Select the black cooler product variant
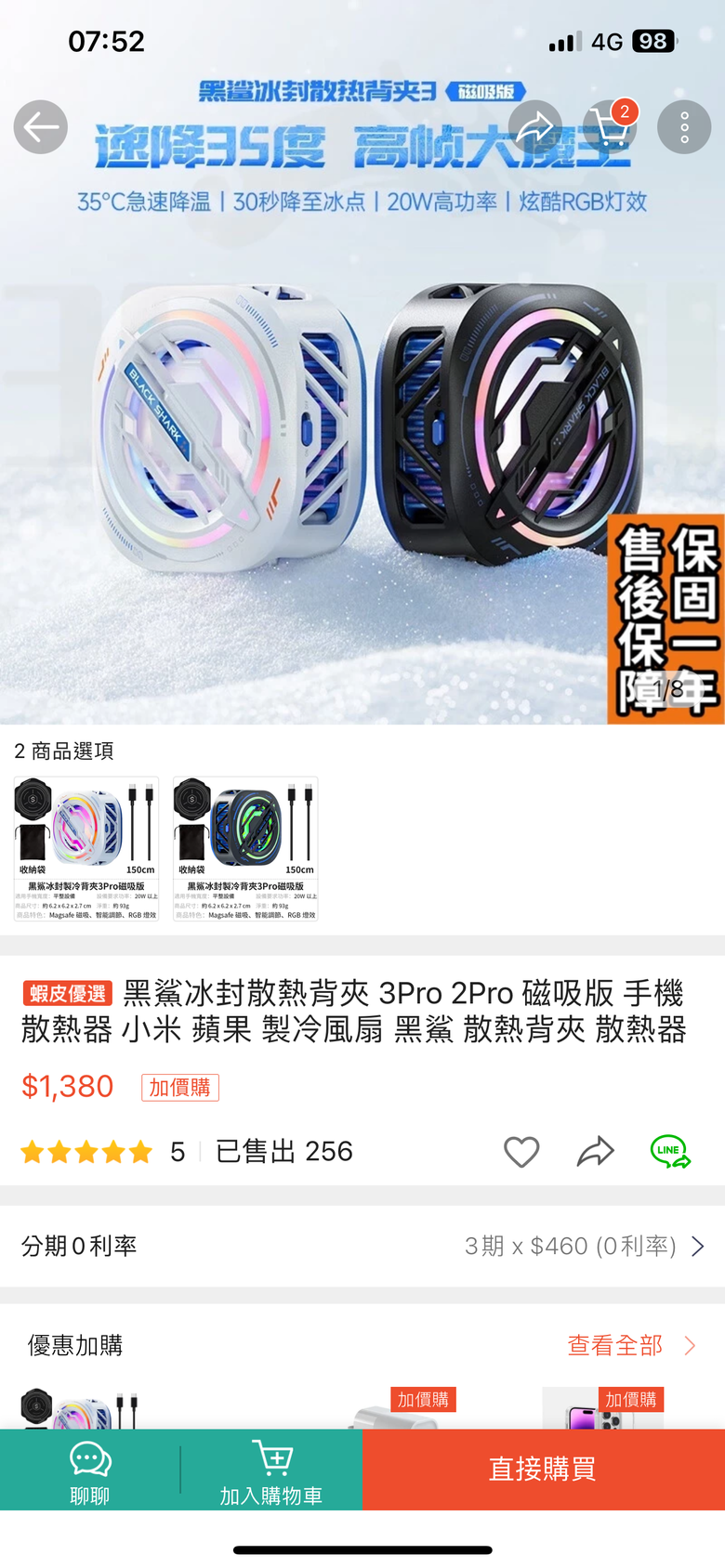This screenshot has height=1568, width=725. tap(244, 847)
